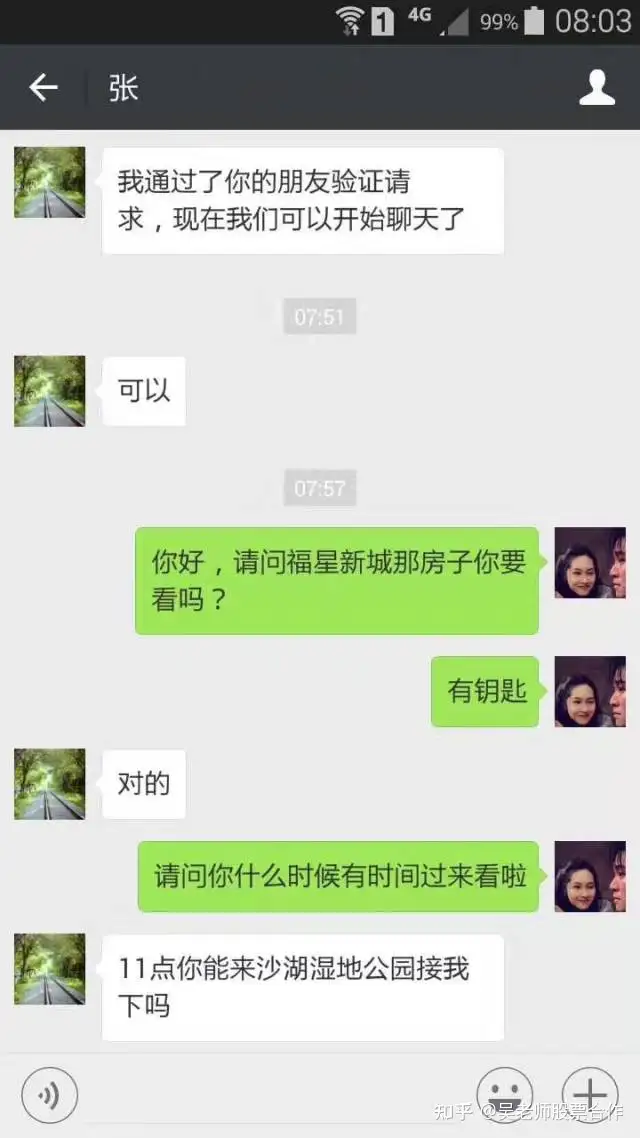This screenshot has width=640, height=1138.
Task: Open the plus attachment menu
Action: 590,1094
